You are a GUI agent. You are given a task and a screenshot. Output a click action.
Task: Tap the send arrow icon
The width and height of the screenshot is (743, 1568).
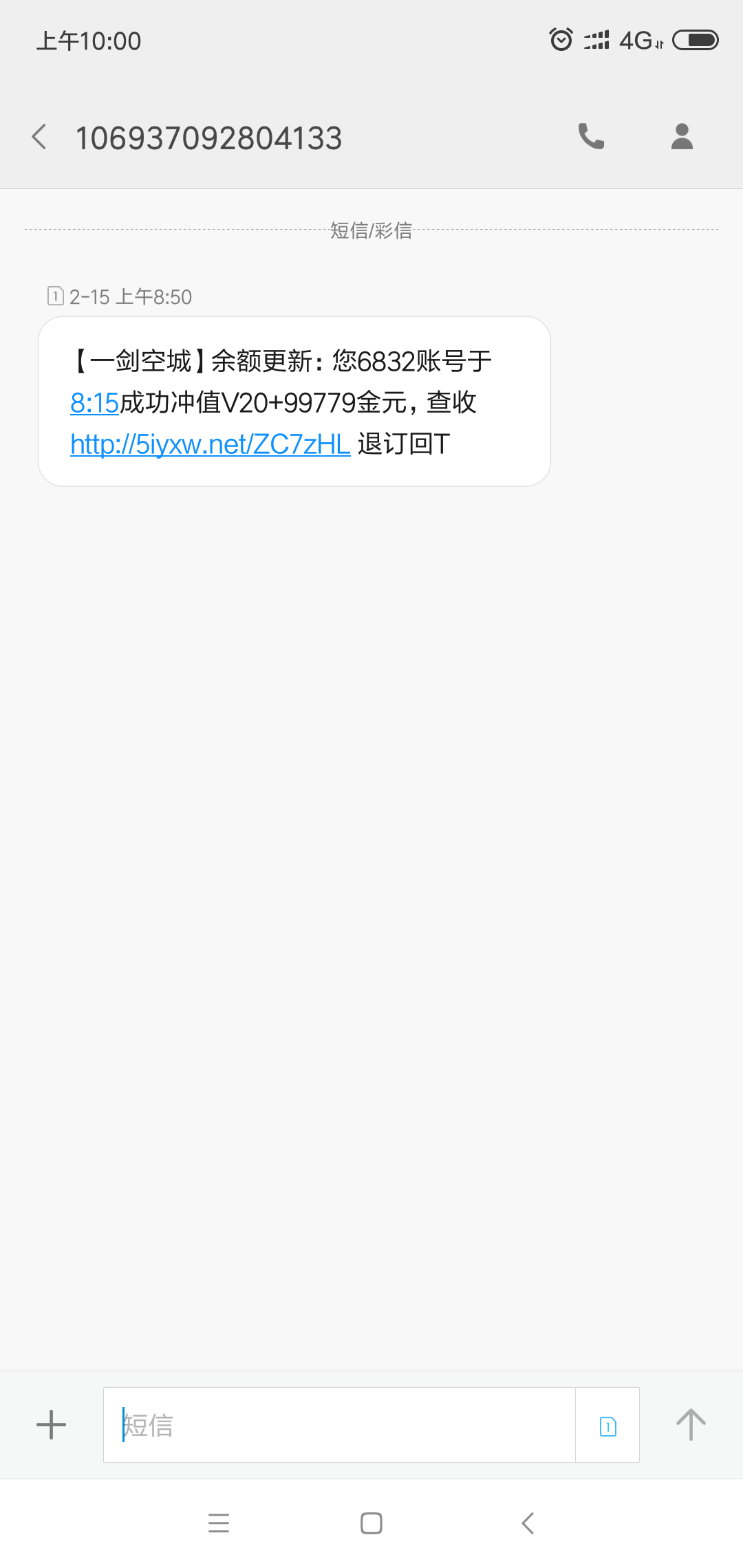coord(691,1424)
